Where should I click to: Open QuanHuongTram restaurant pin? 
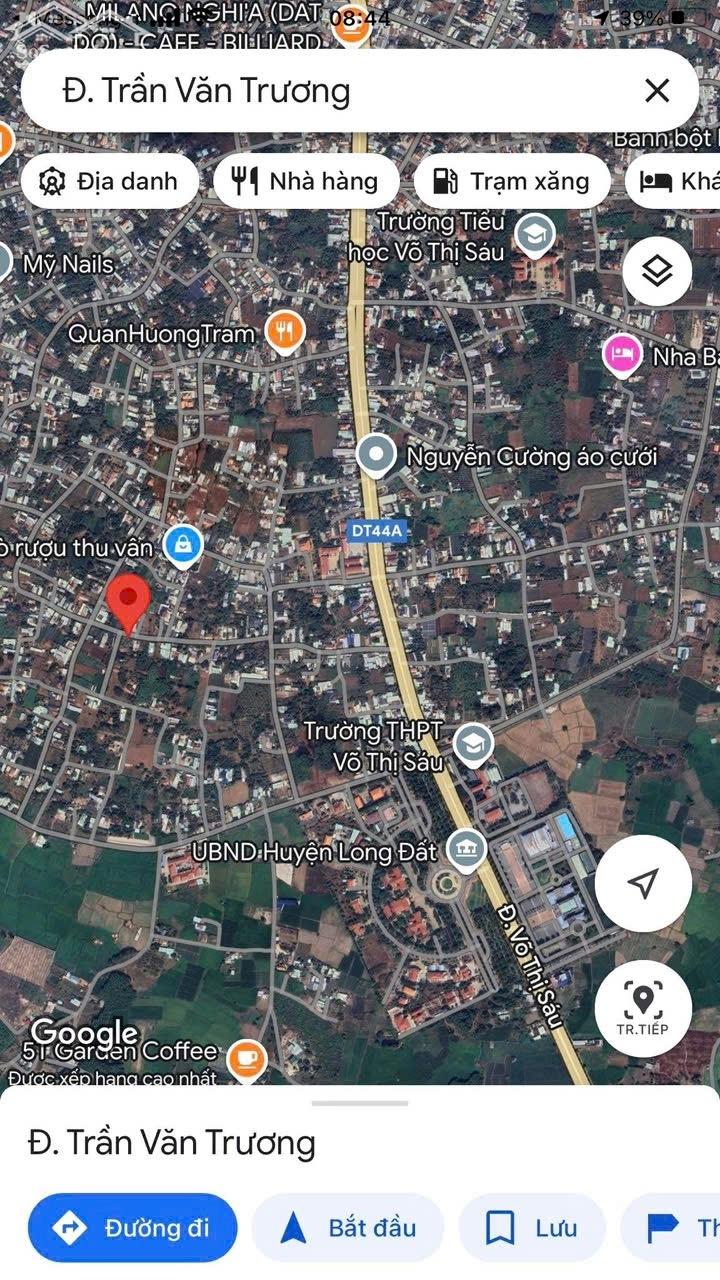[285, 332]
